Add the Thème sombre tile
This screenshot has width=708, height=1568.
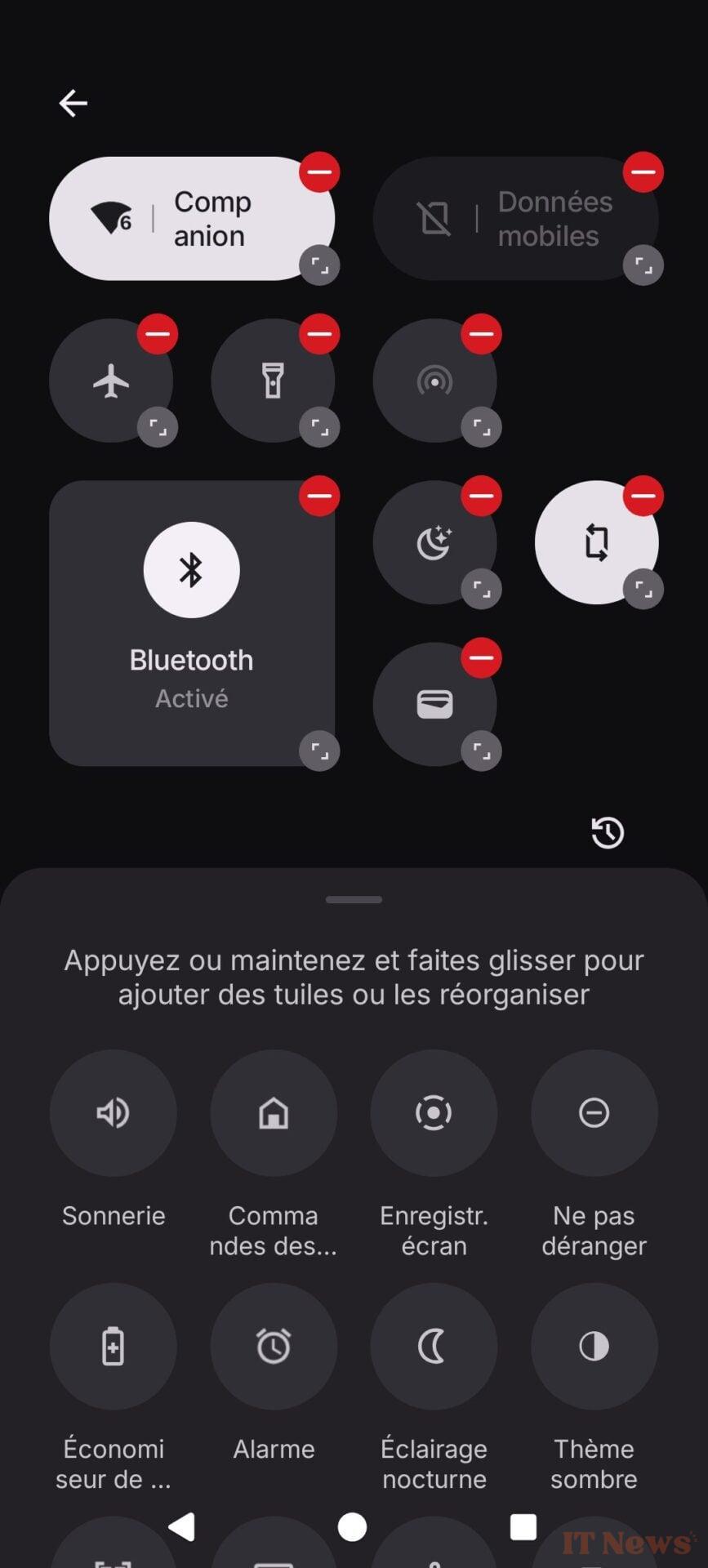pos(594,1346)
